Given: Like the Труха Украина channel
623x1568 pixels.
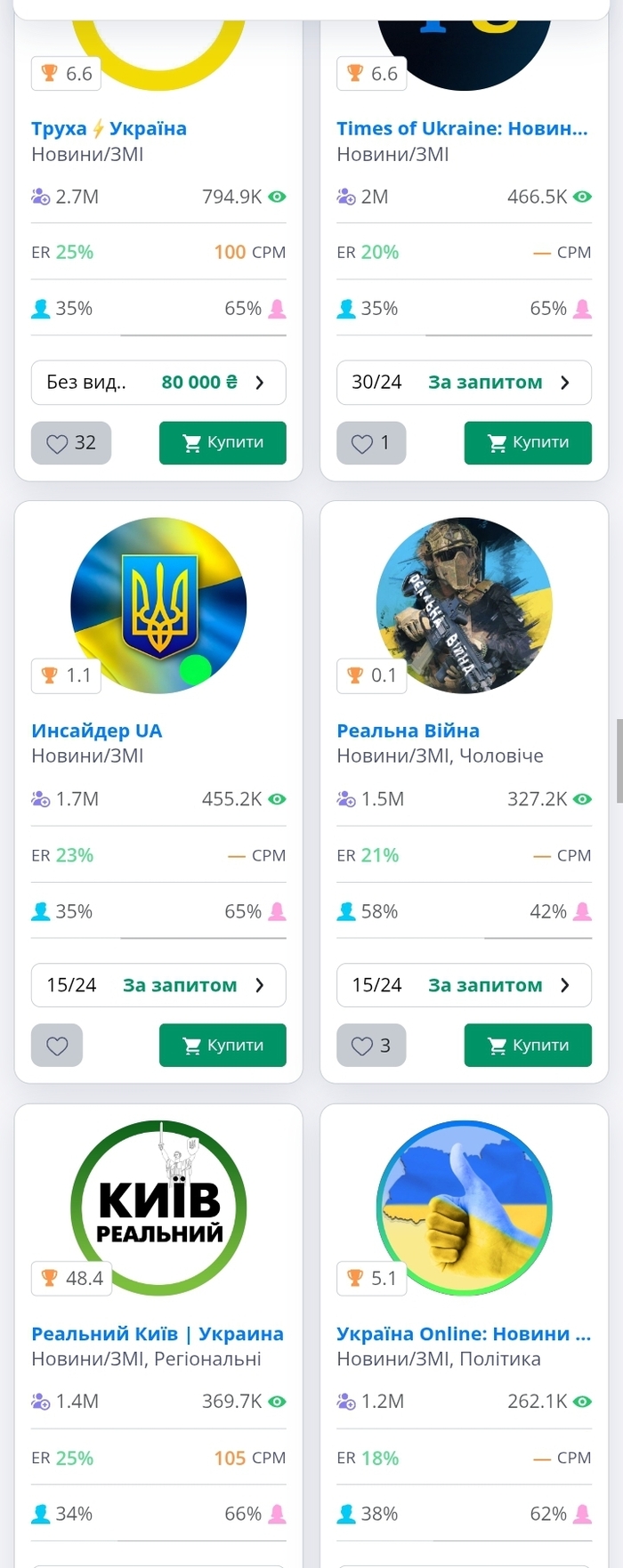Looking at the screenshot, I should (x=71, y=442).
